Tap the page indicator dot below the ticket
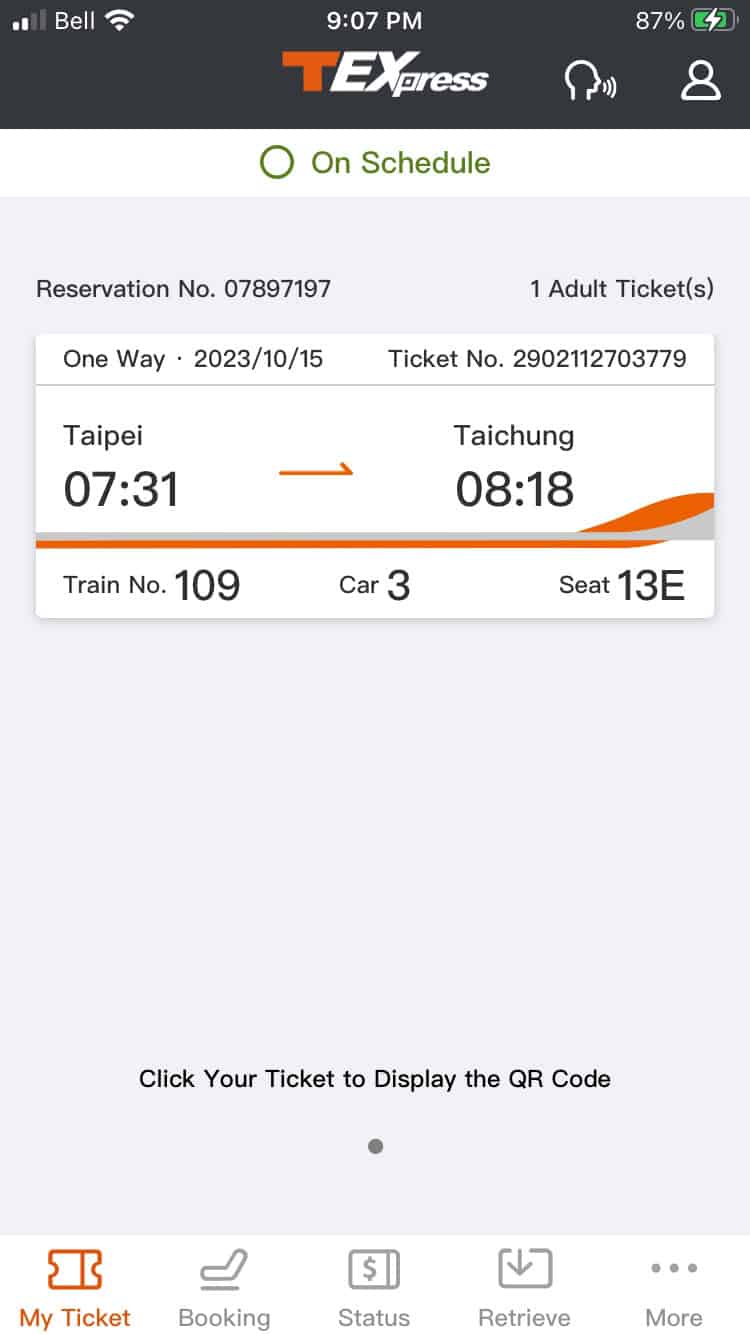The image size is (750, 1334). pos(374,1146)
